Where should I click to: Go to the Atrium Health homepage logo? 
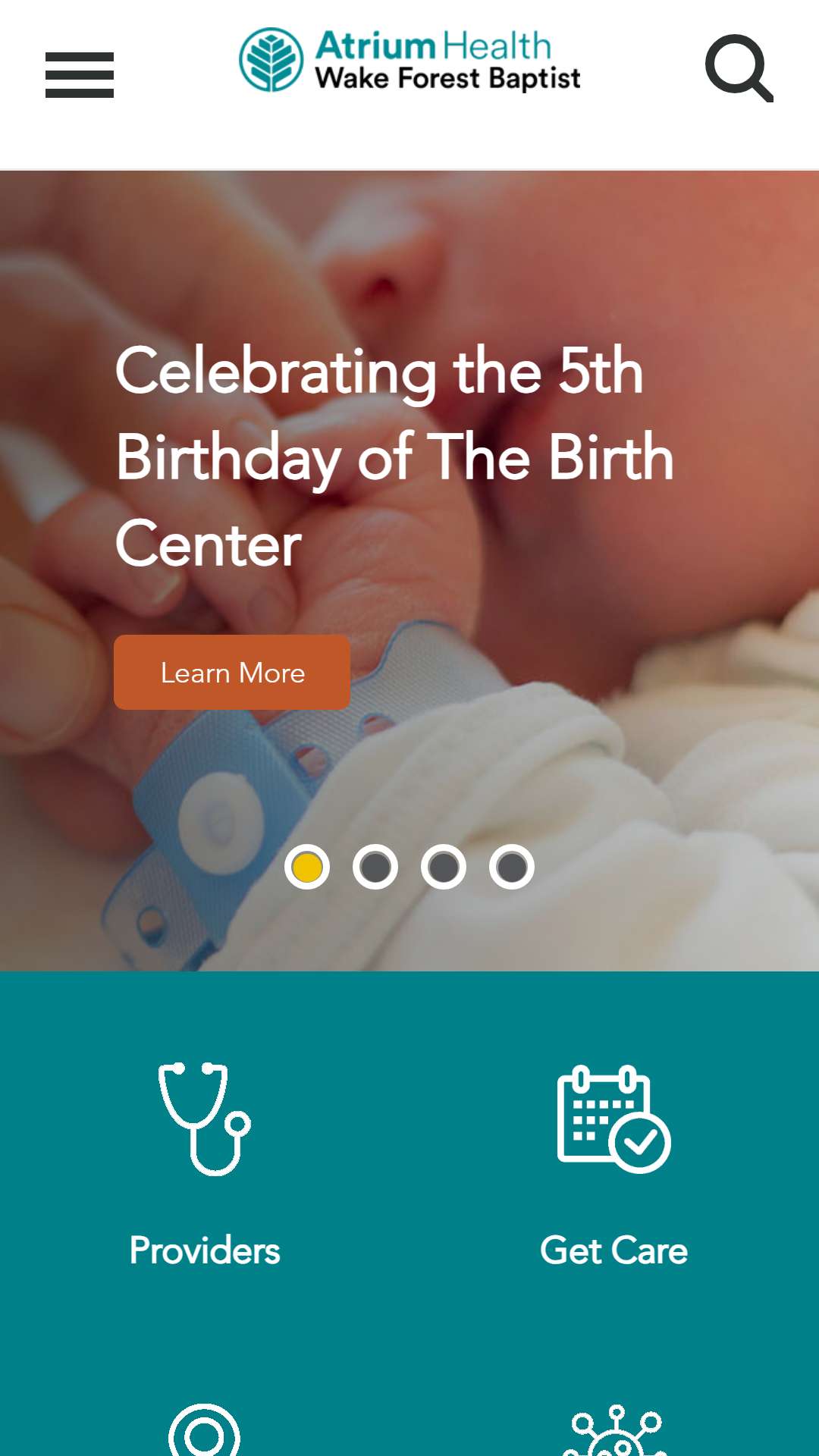click(x=409, y=61)
